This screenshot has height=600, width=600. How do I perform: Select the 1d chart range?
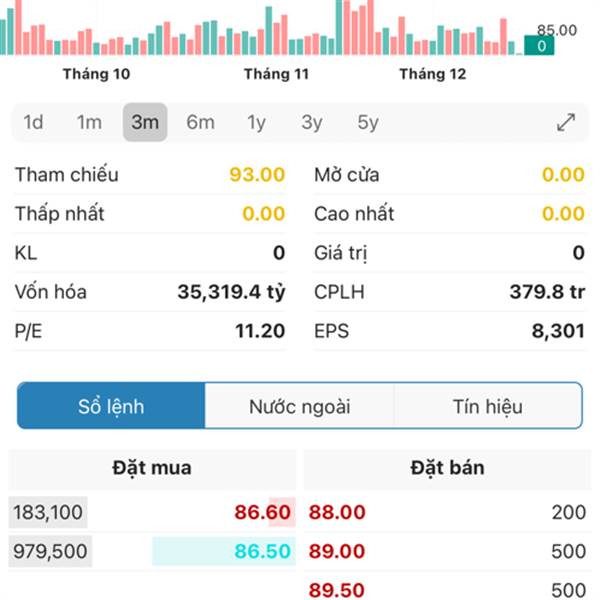(33, 123)
